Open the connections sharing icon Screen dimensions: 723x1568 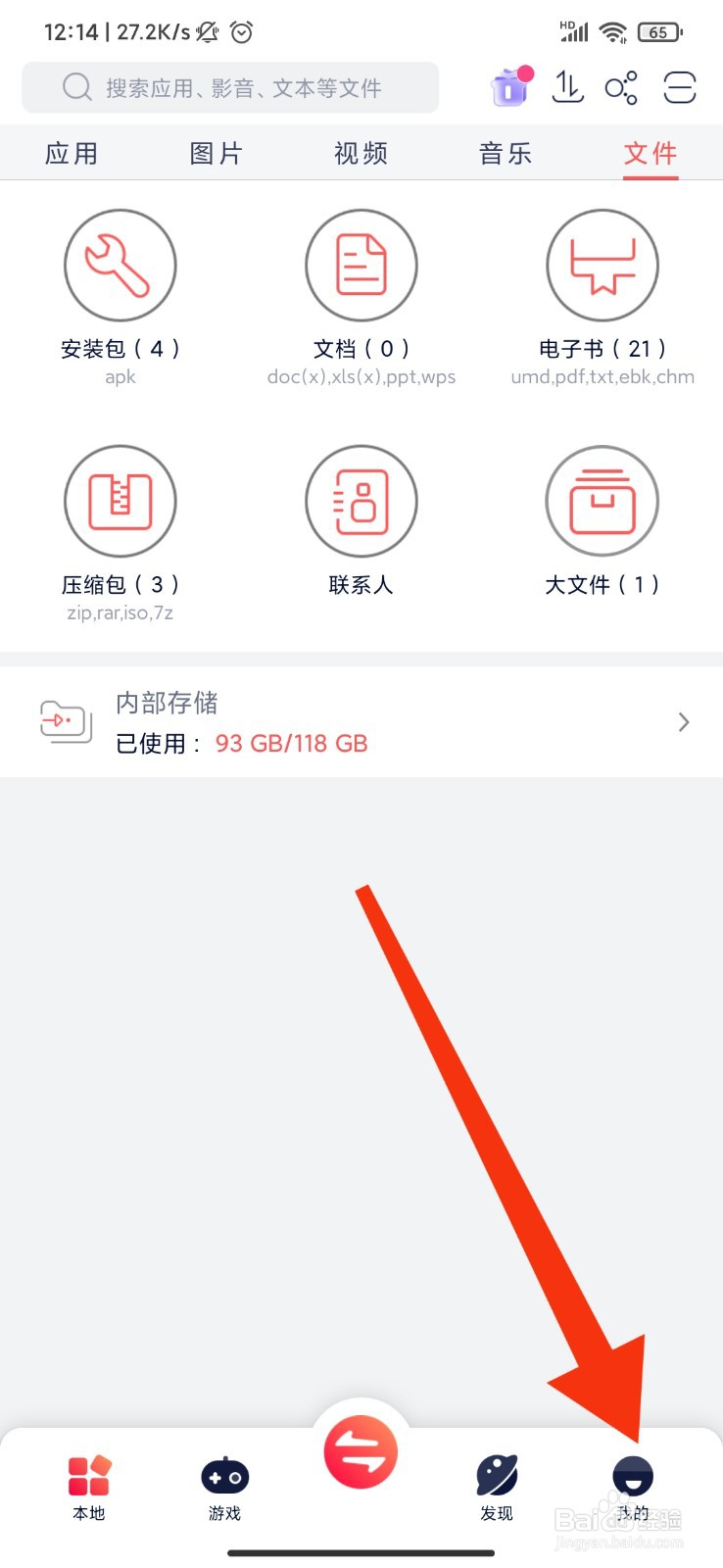click(x=622, y=87)
